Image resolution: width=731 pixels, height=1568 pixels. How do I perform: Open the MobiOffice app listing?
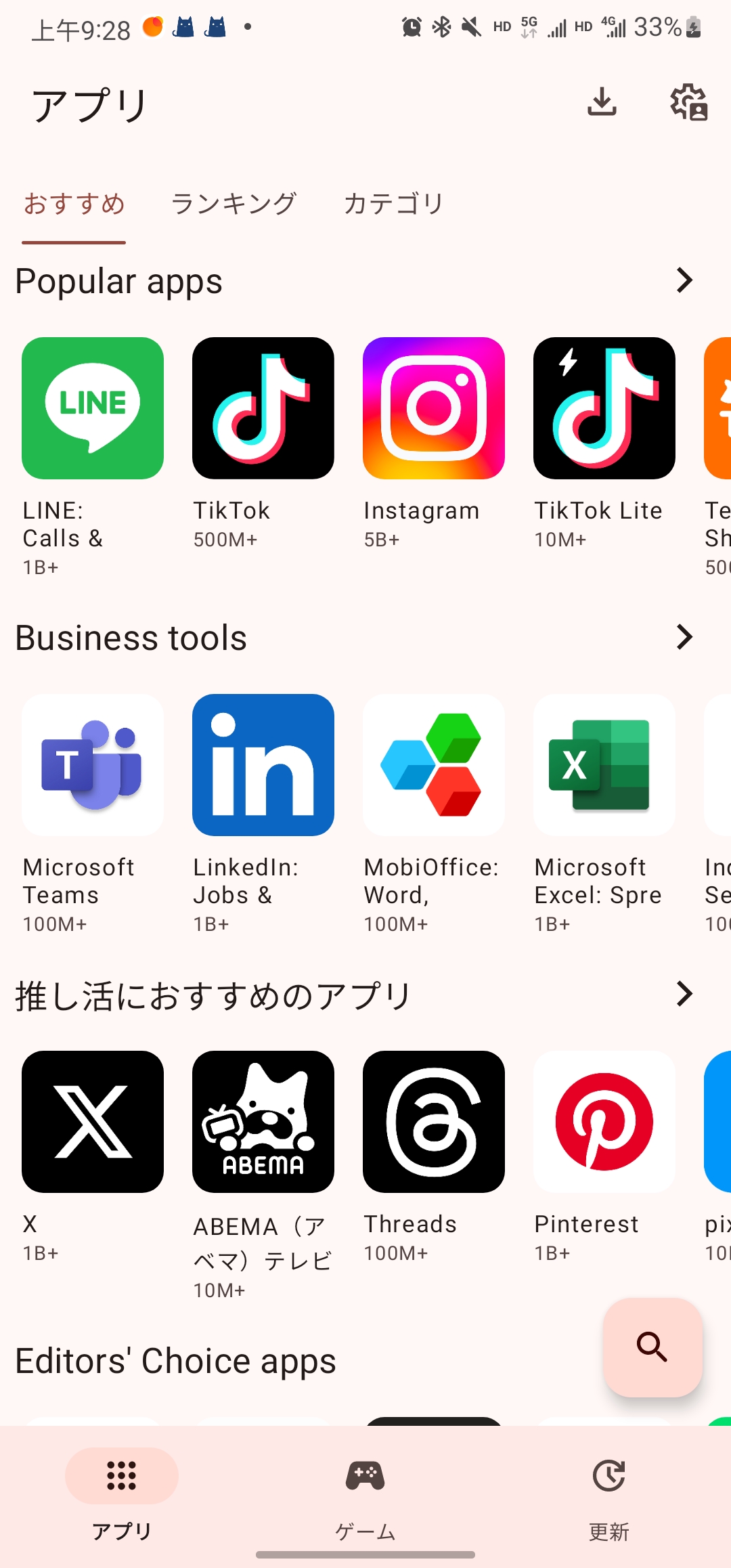coord(434,765)
